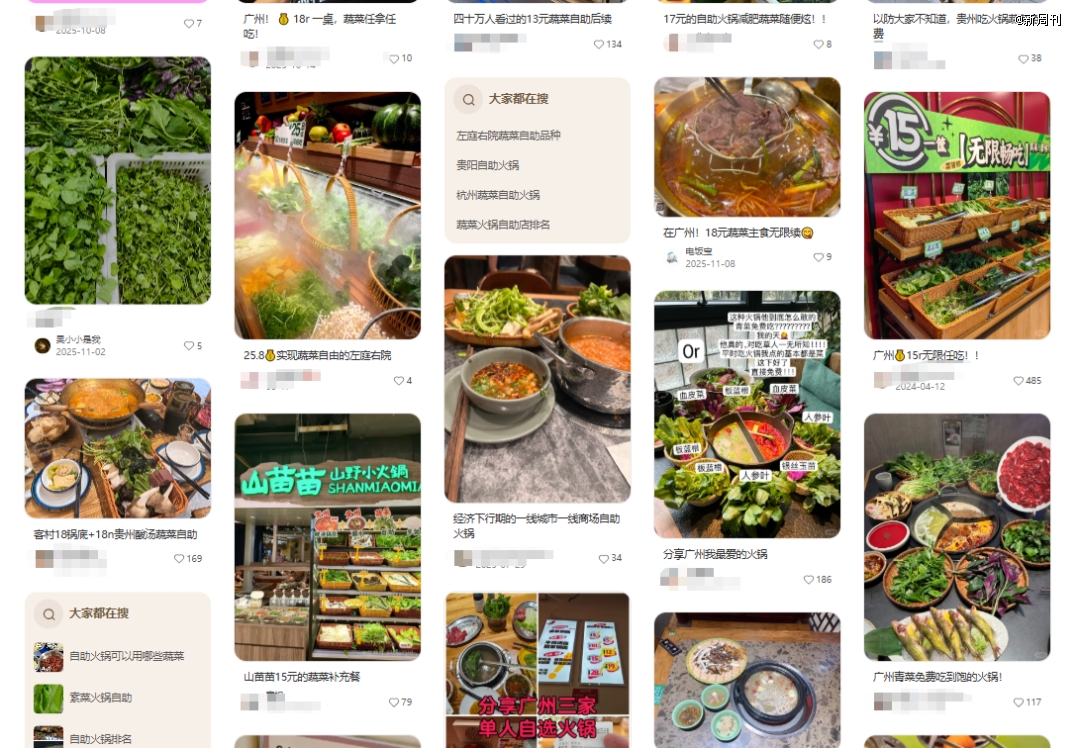Like the post 分享广州我最爱的火锅
The image size is (1080, 748).
pyautogui.click(x=809, y=579)
